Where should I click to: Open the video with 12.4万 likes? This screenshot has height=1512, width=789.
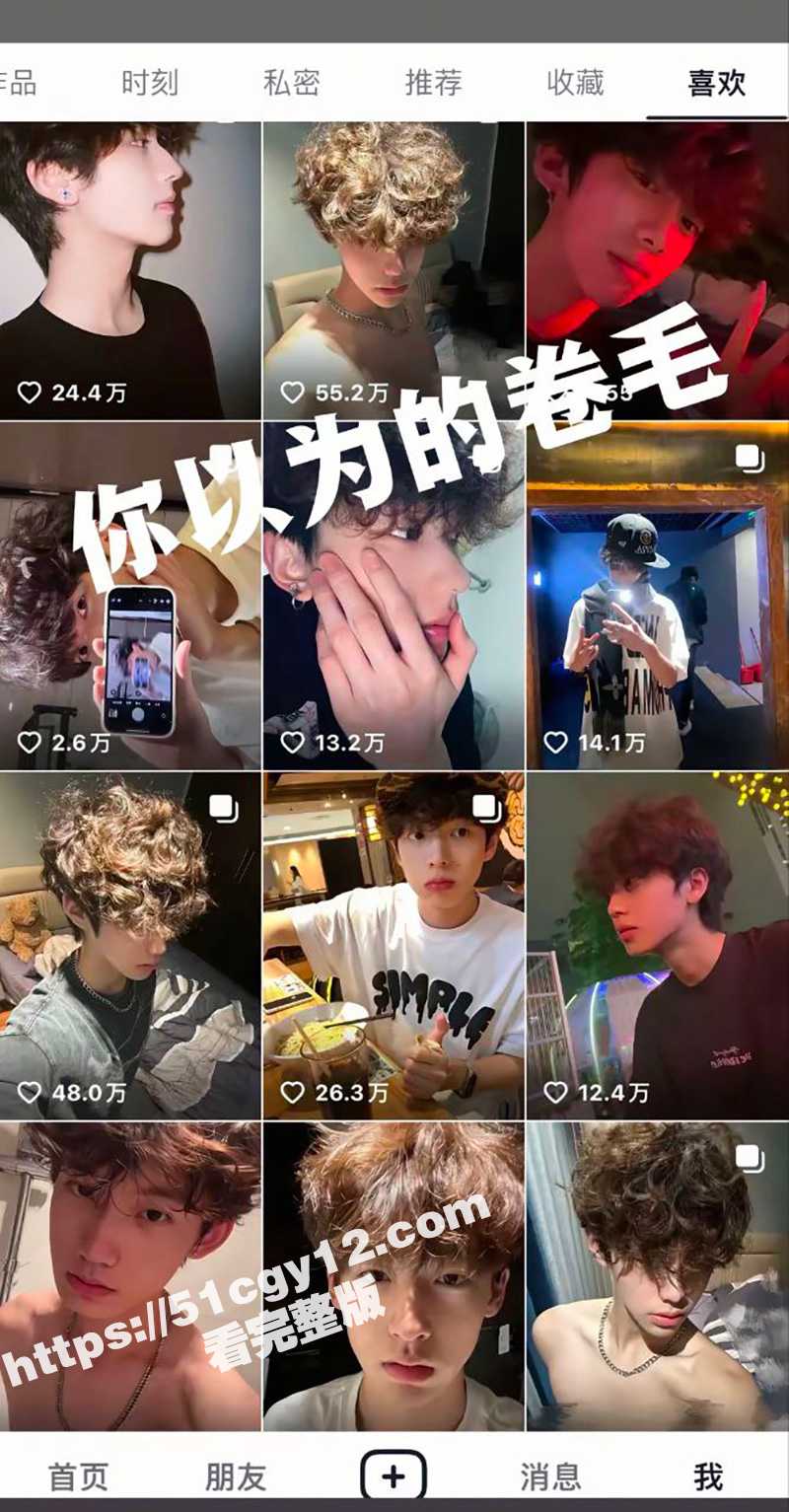tap(658, 947)
